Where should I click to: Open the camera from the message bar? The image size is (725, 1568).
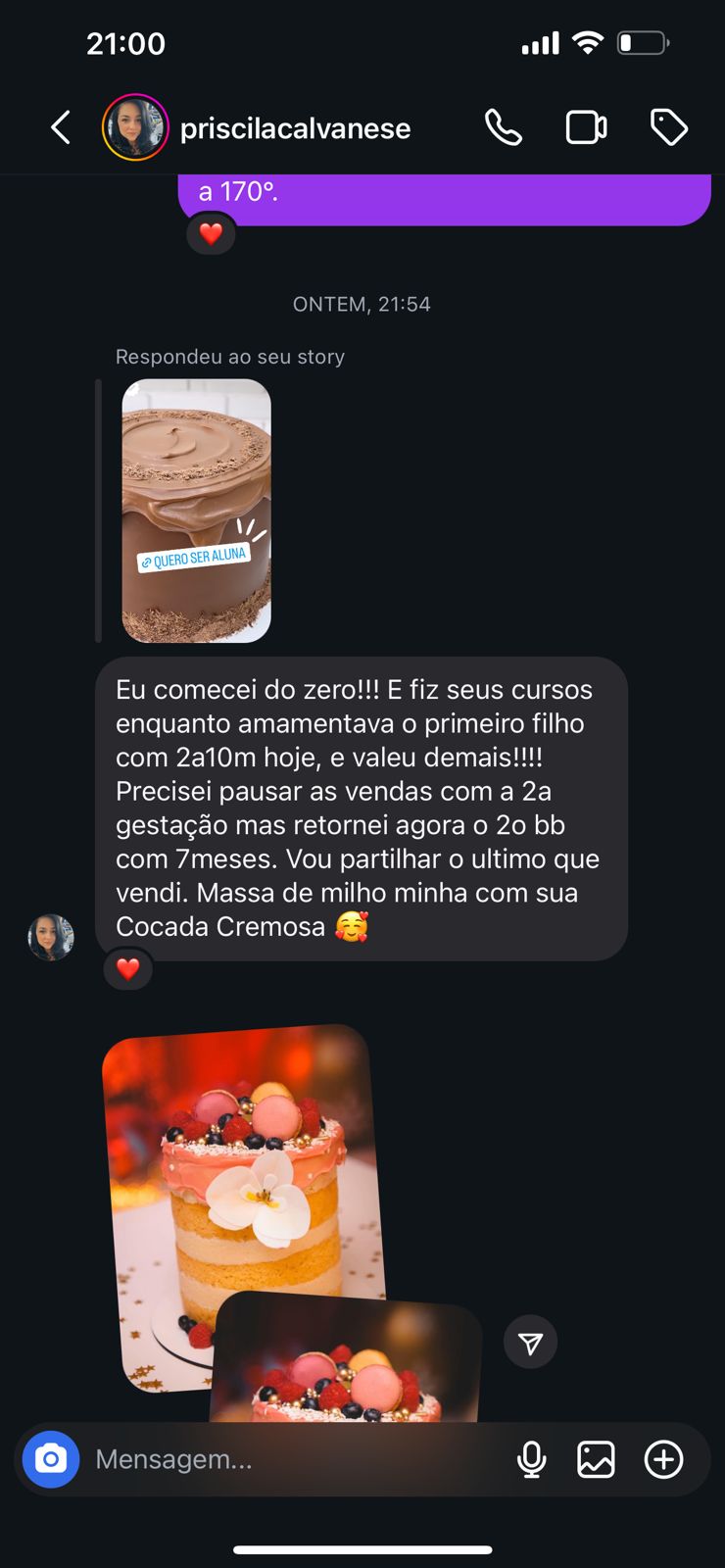(x=51, y=1459)
